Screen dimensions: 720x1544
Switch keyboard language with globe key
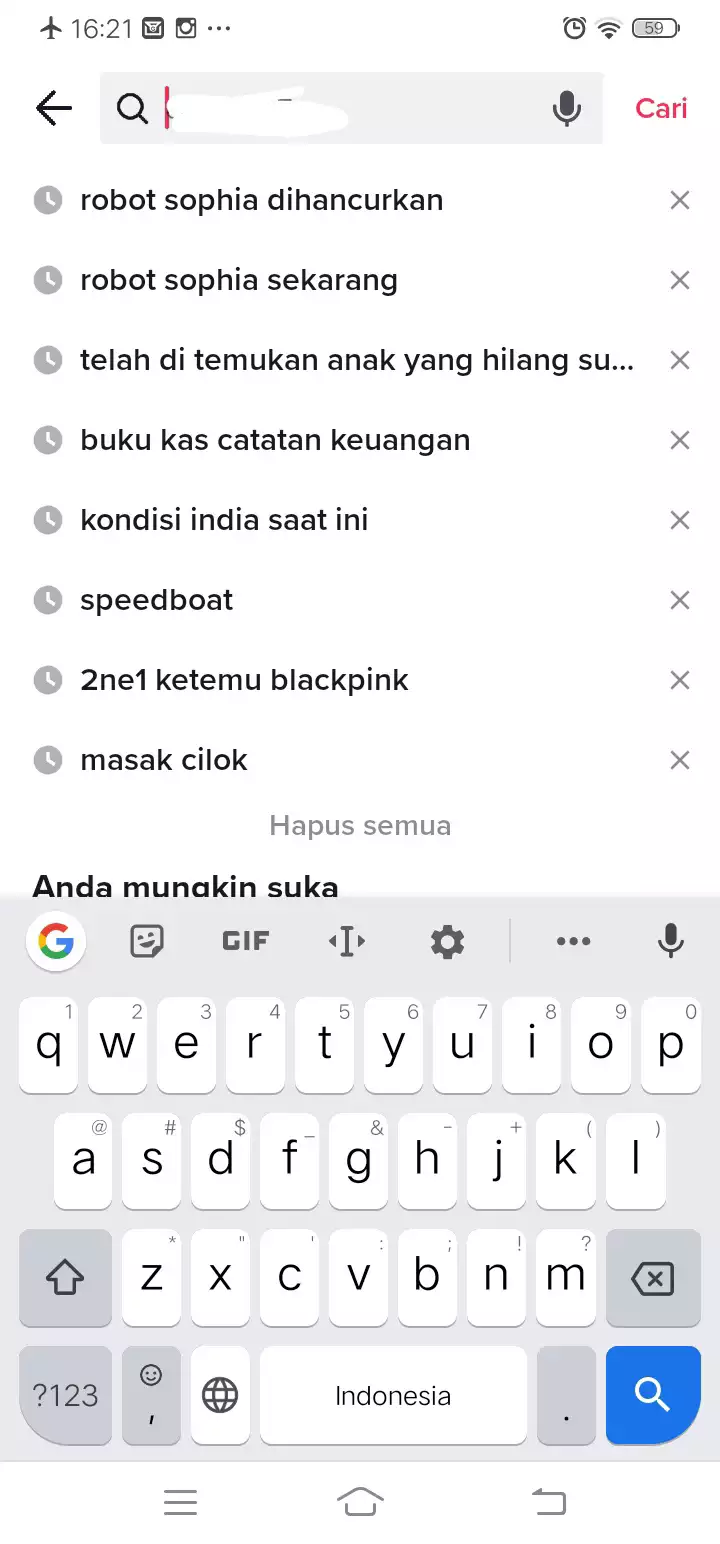pos(220,1394)
